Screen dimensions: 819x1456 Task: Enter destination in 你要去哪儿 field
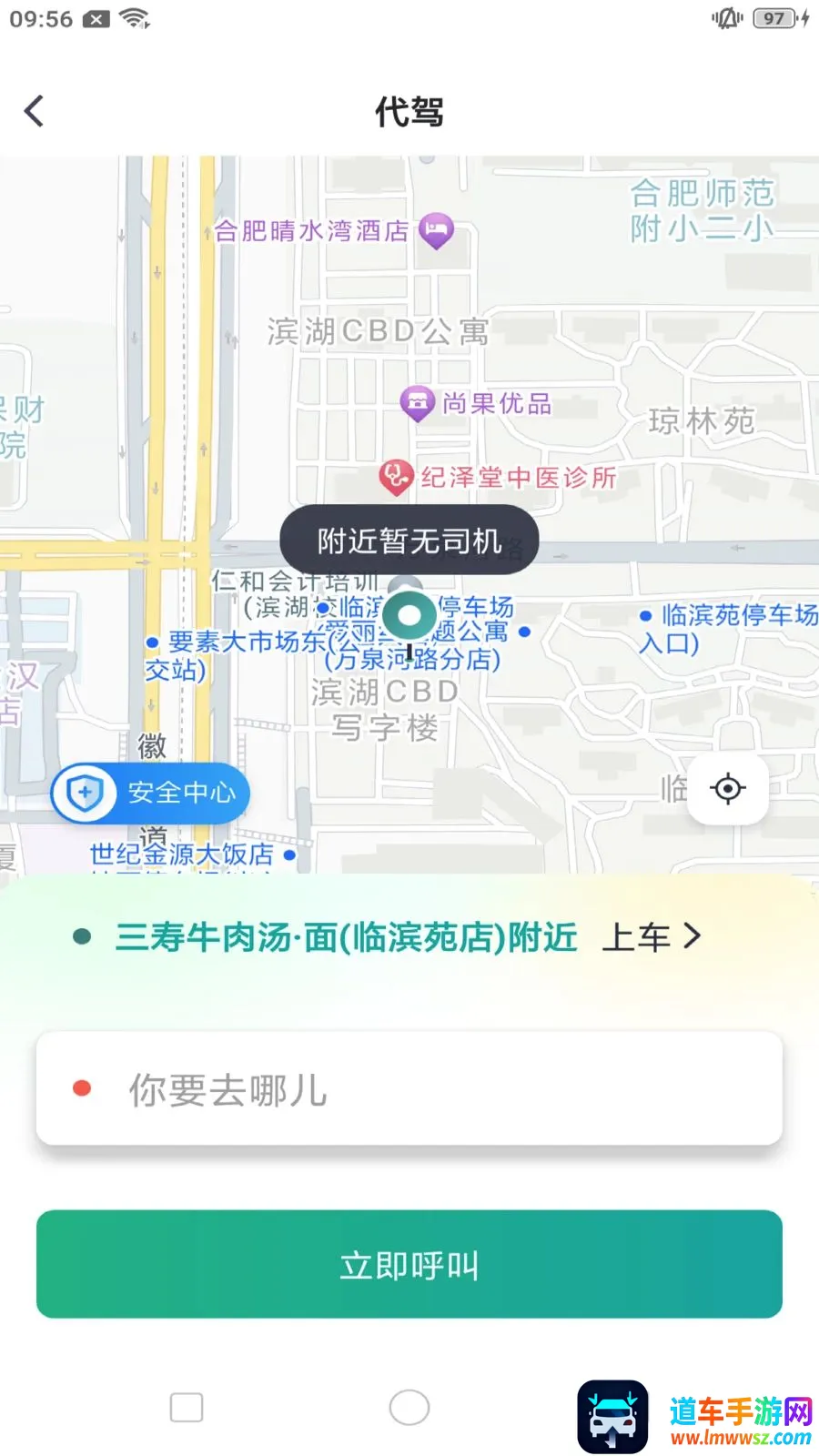pyautogui.click(x=409, y=1088)
